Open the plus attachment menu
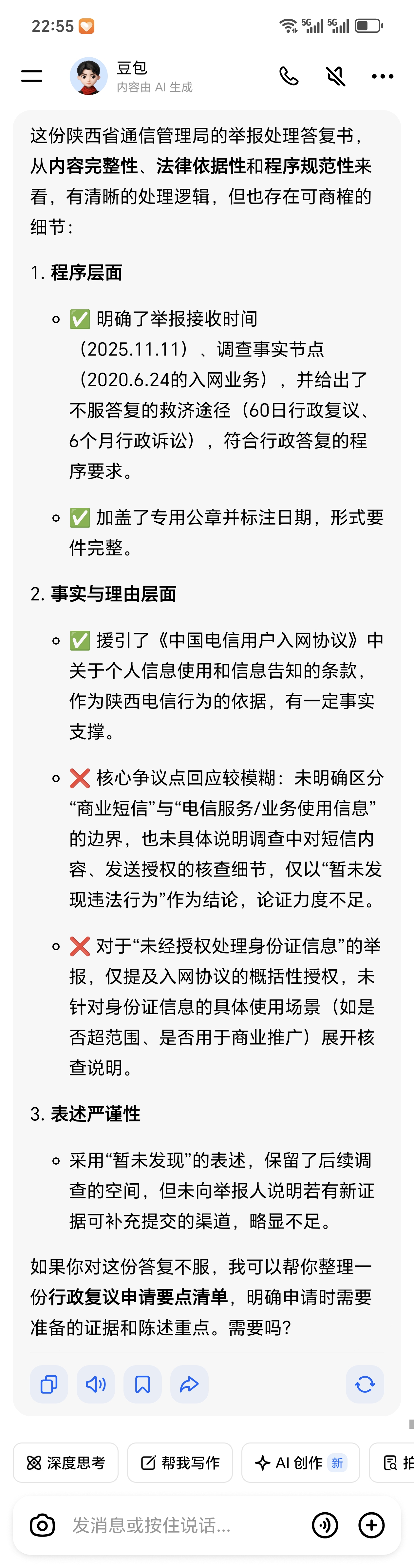Screen dimensions: 414x1568 (x=371, y=1525)
